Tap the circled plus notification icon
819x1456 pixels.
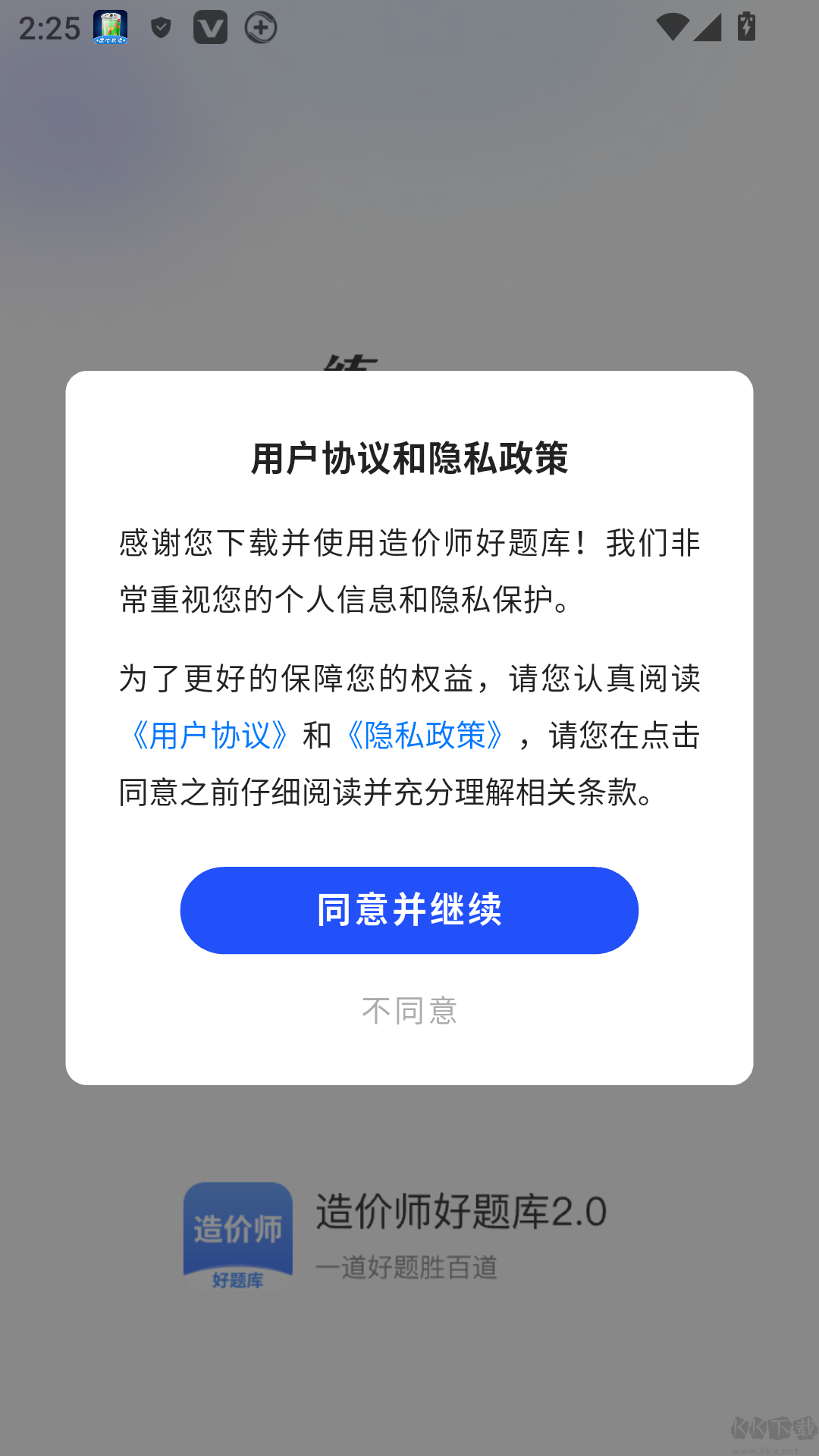(x=260, y=28)
